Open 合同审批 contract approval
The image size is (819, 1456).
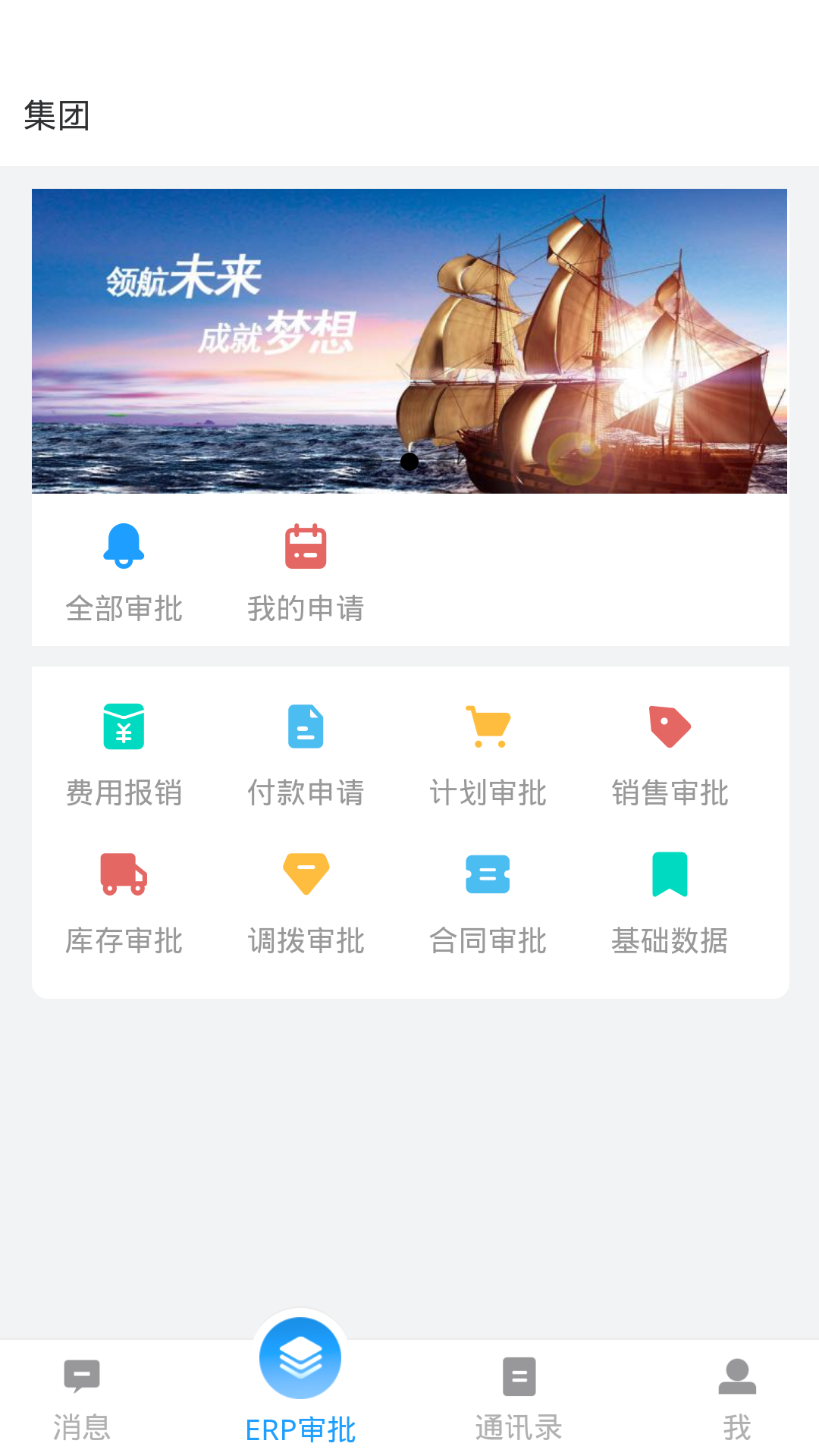(x=488, y=902)
